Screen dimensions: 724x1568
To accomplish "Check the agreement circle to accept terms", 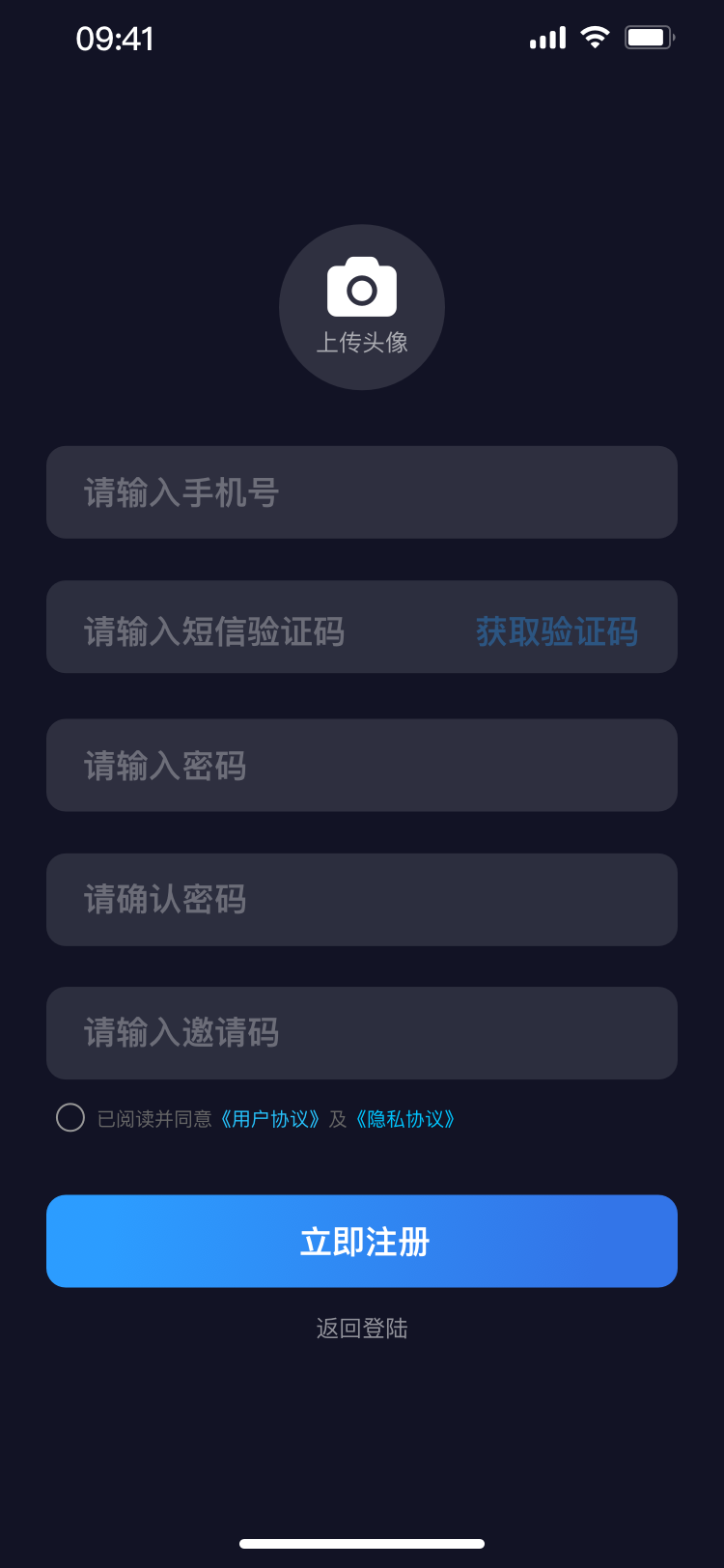I will pyautogui.click(x=70, y=1117).
